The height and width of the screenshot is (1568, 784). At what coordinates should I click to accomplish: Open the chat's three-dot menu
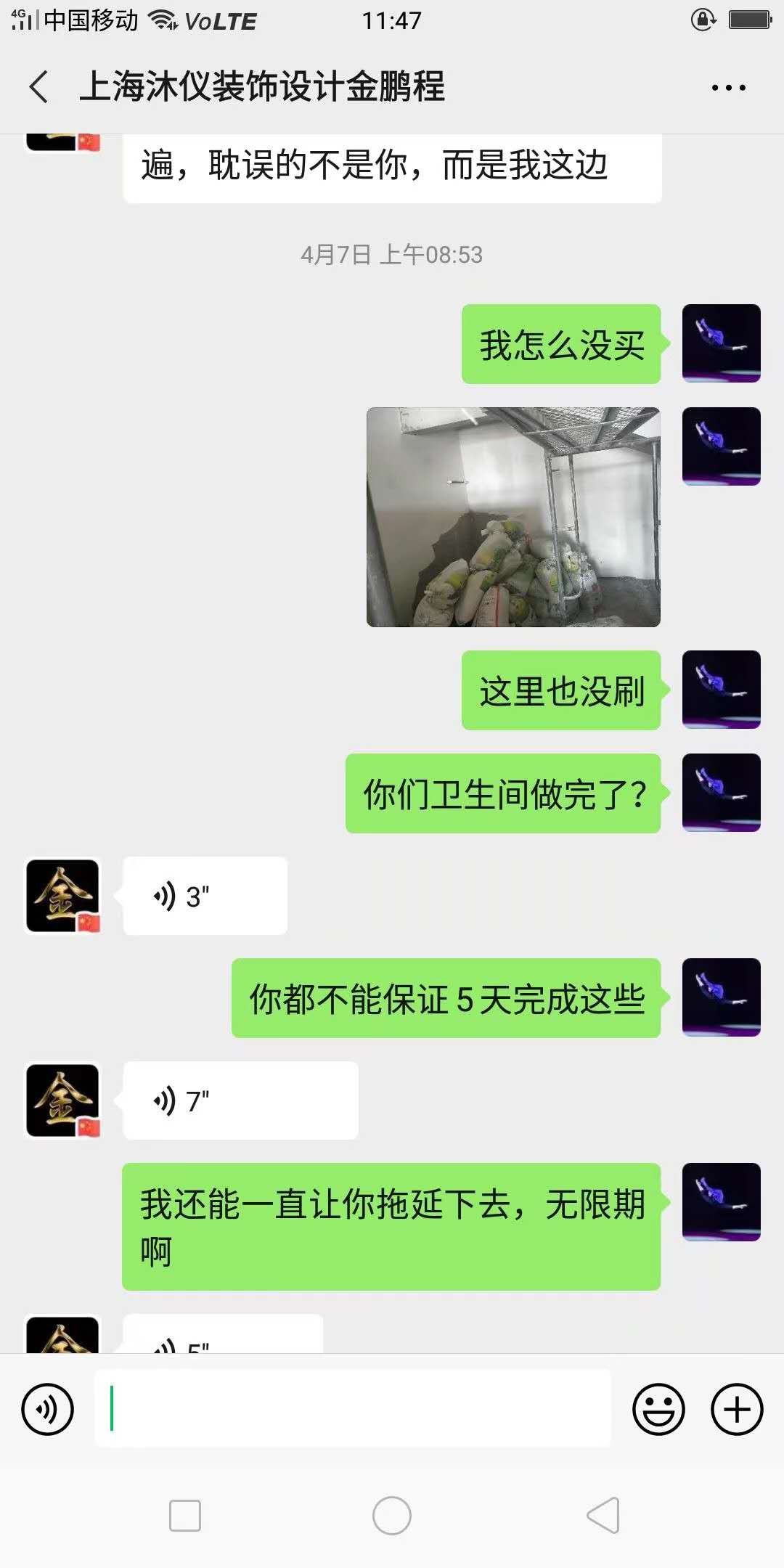coord(728,88)
